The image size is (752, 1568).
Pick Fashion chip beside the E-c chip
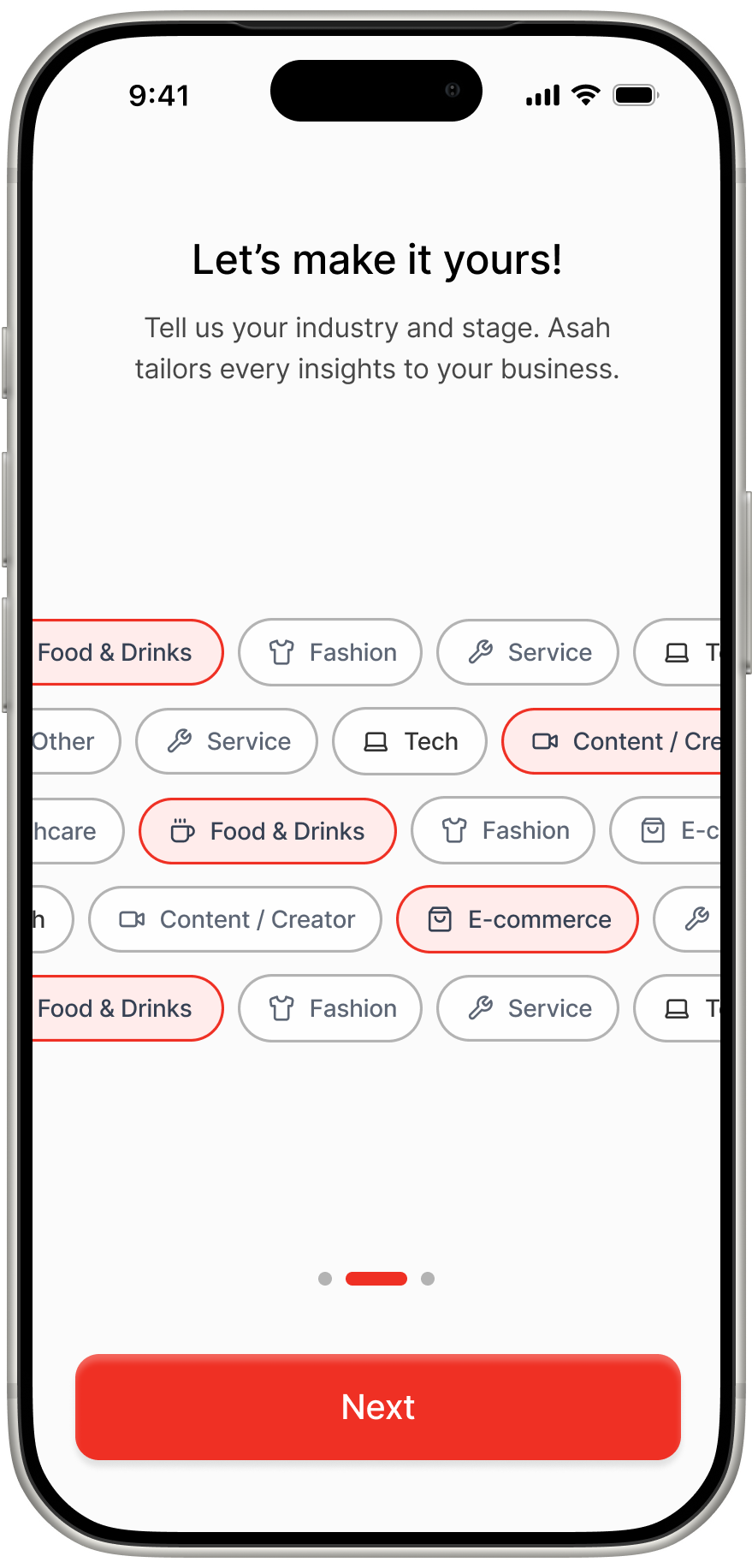pos(503,830)
